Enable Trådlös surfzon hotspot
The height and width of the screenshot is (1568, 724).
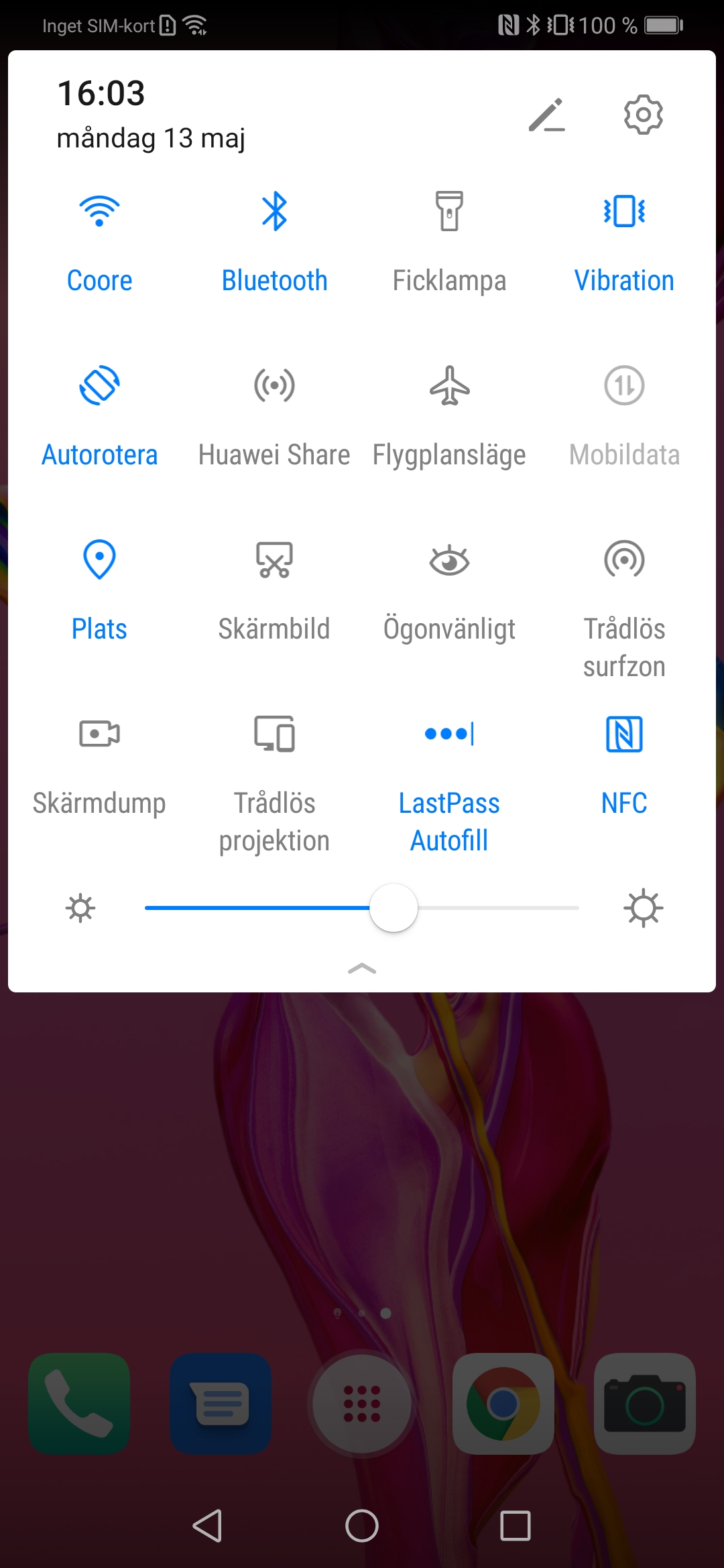[624, 560]
